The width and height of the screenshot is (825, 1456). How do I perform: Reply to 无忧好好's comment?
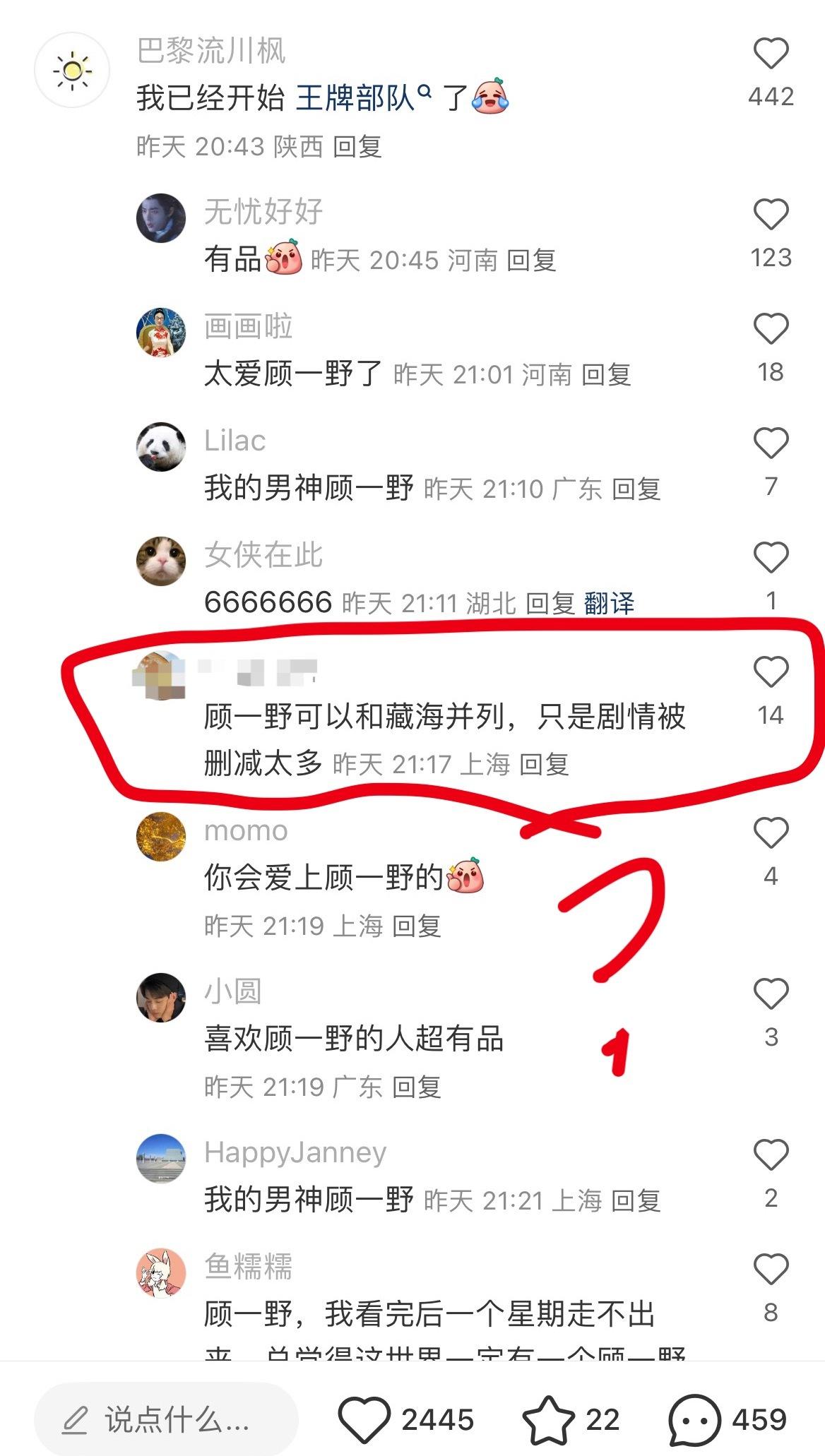click(x=532, y=261)
